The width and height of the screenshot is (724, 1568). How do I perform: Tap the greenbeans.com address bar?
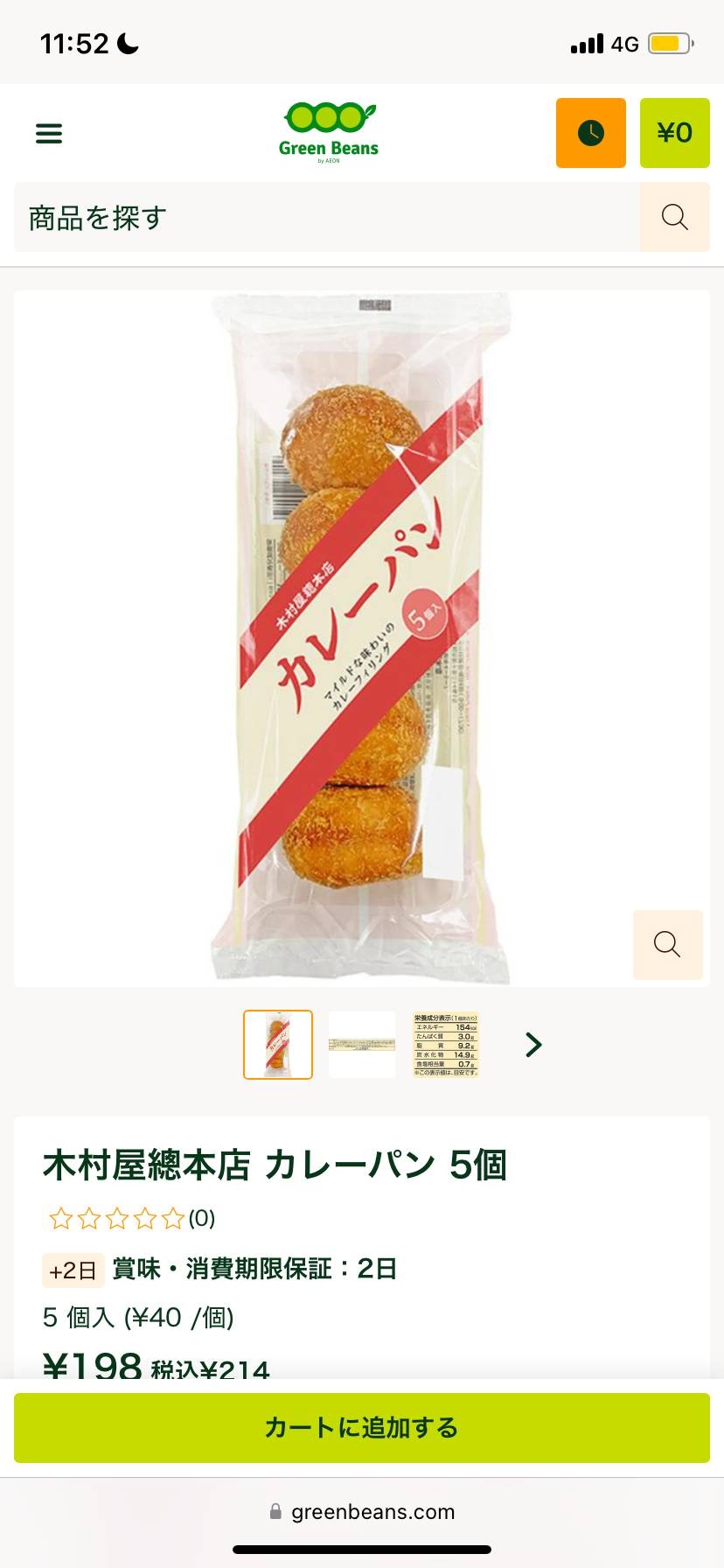coord(362,1512)
